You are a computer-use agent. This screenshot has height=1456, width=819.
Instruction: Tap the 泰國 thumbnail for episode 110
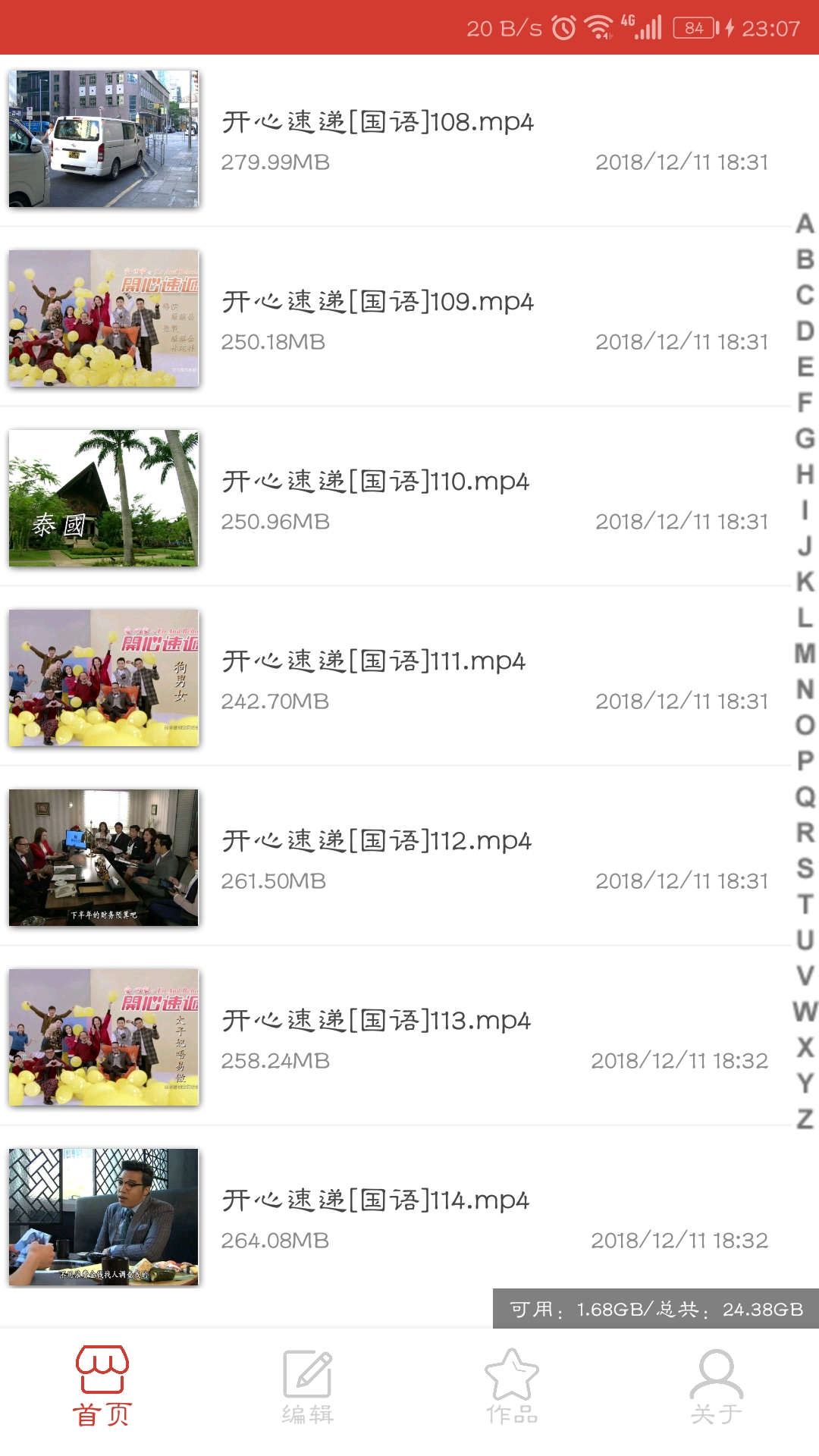point(104,497)
